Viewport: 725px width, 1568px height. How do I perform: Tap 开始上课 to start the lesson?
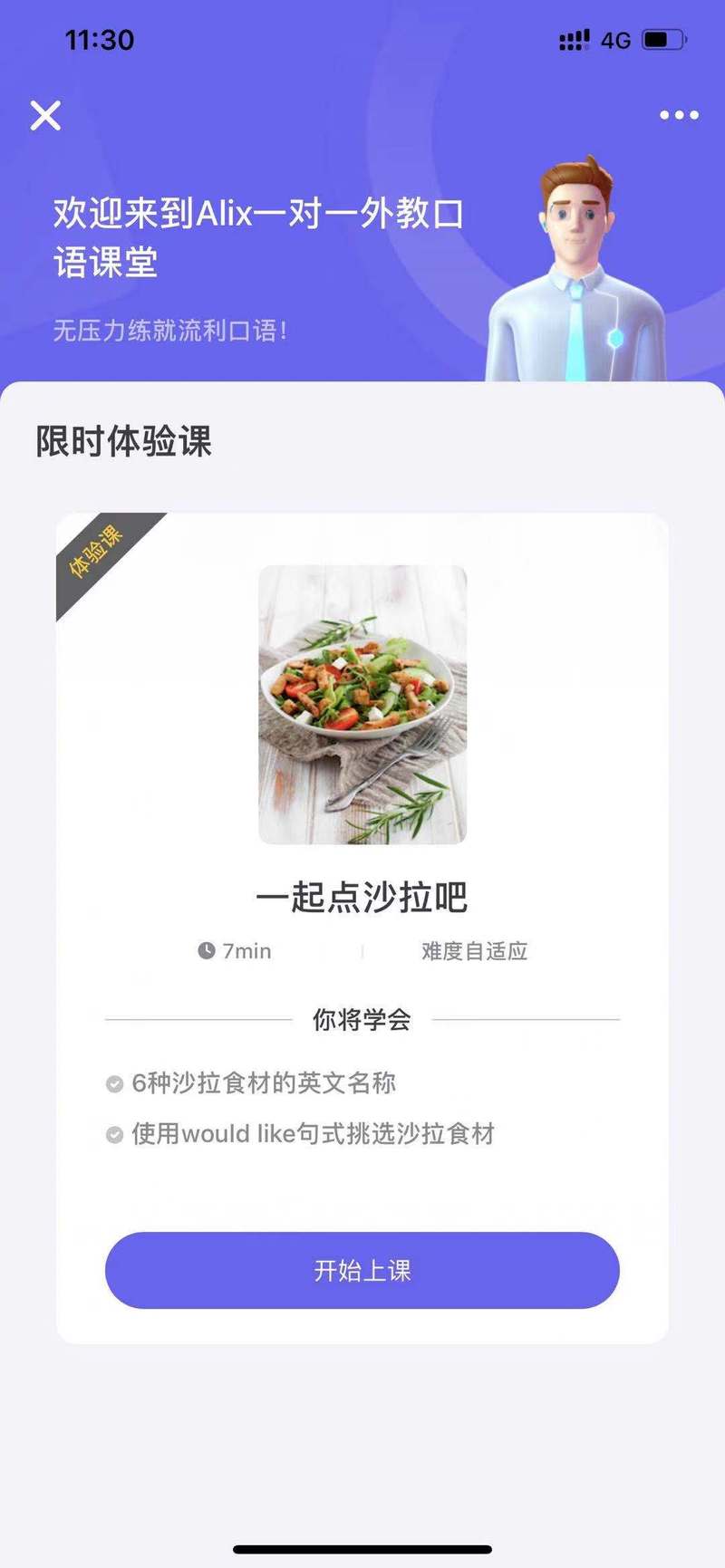coord(362,1270)
